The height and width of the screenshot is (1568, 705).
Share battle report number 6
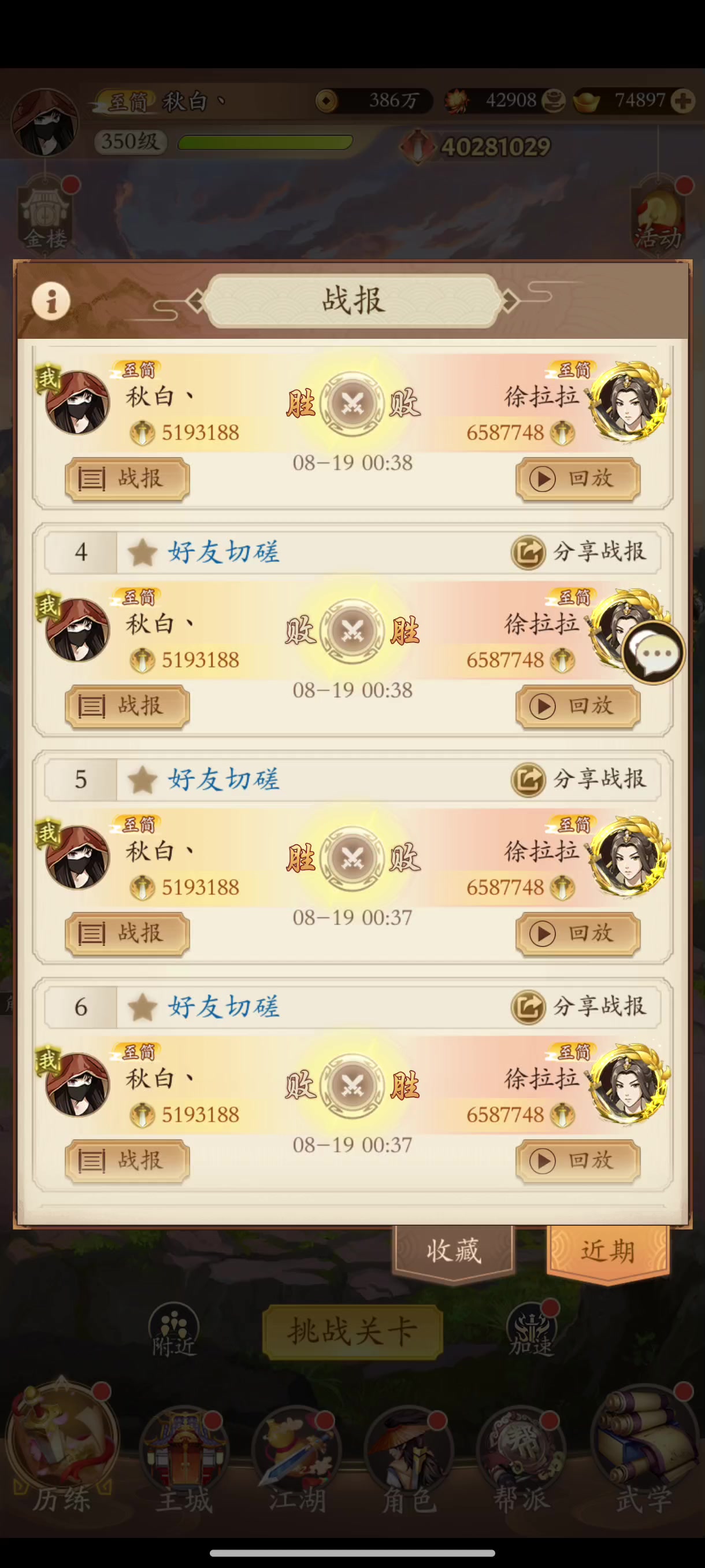[578, 1006]
